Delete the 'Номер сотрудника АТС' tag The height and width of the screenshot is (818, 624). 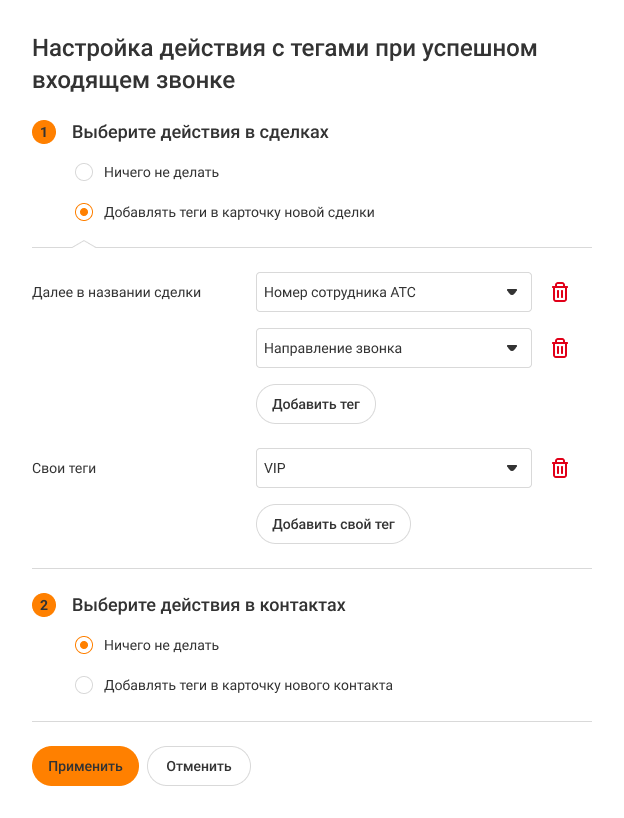[x=560, y=292]
